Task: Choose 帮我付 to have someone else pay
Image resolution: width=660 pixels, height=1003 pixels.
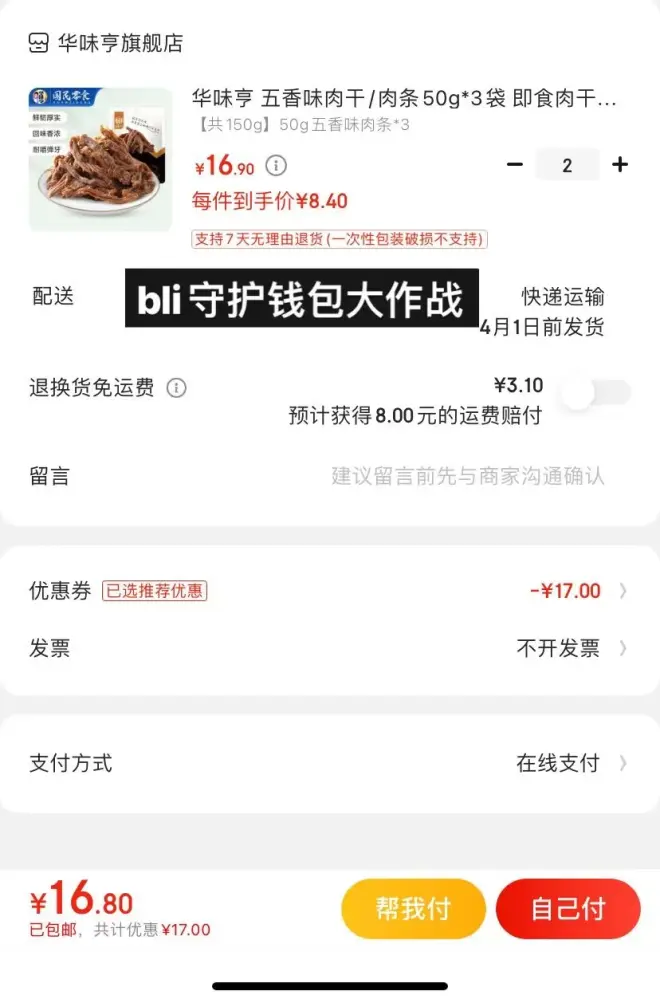Action: click(x=413, y=909)
